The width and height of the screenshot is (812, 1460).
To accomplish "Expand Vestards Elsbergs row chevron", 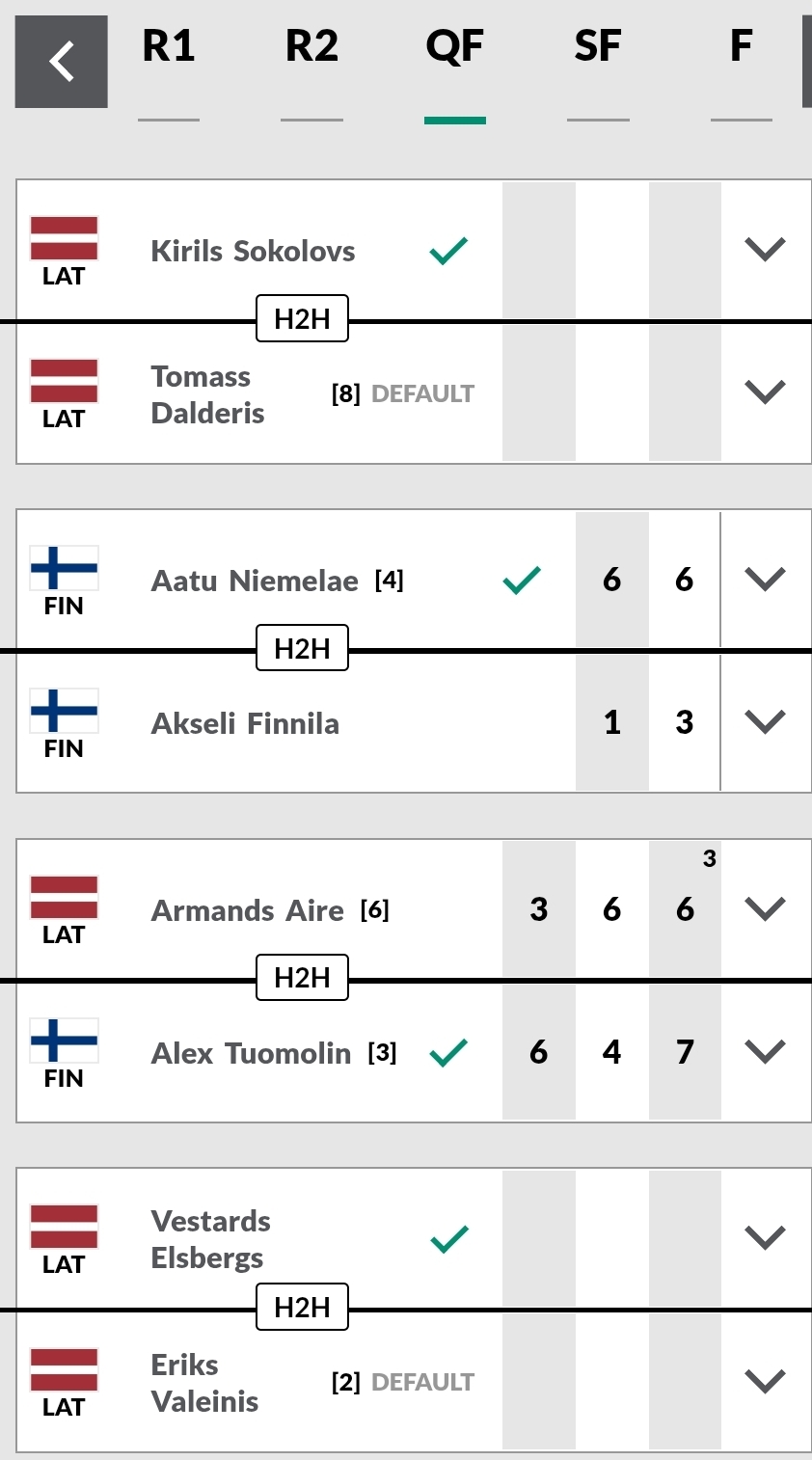I will click(766, 1238).
